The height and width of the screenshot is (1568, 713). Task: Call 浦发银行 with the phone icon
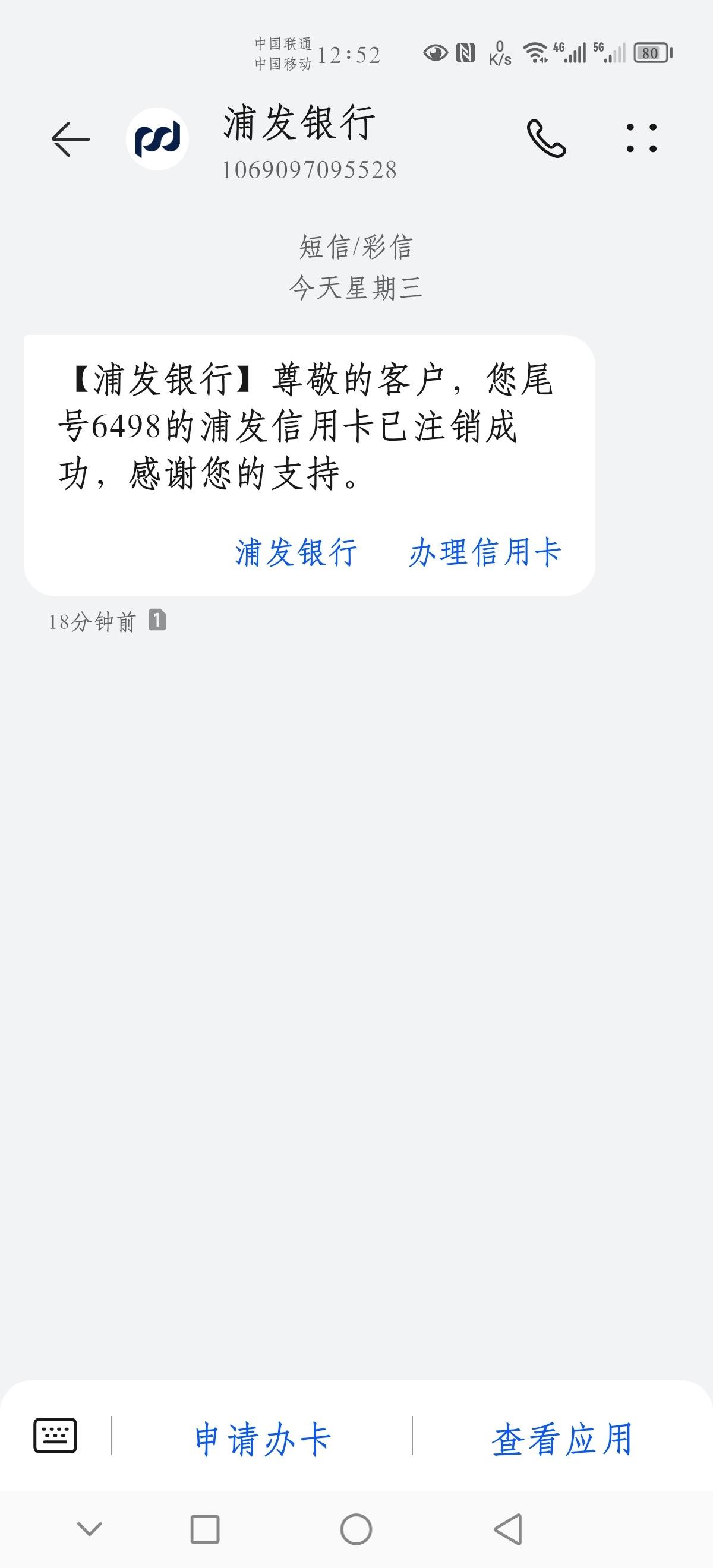[546, 139]
